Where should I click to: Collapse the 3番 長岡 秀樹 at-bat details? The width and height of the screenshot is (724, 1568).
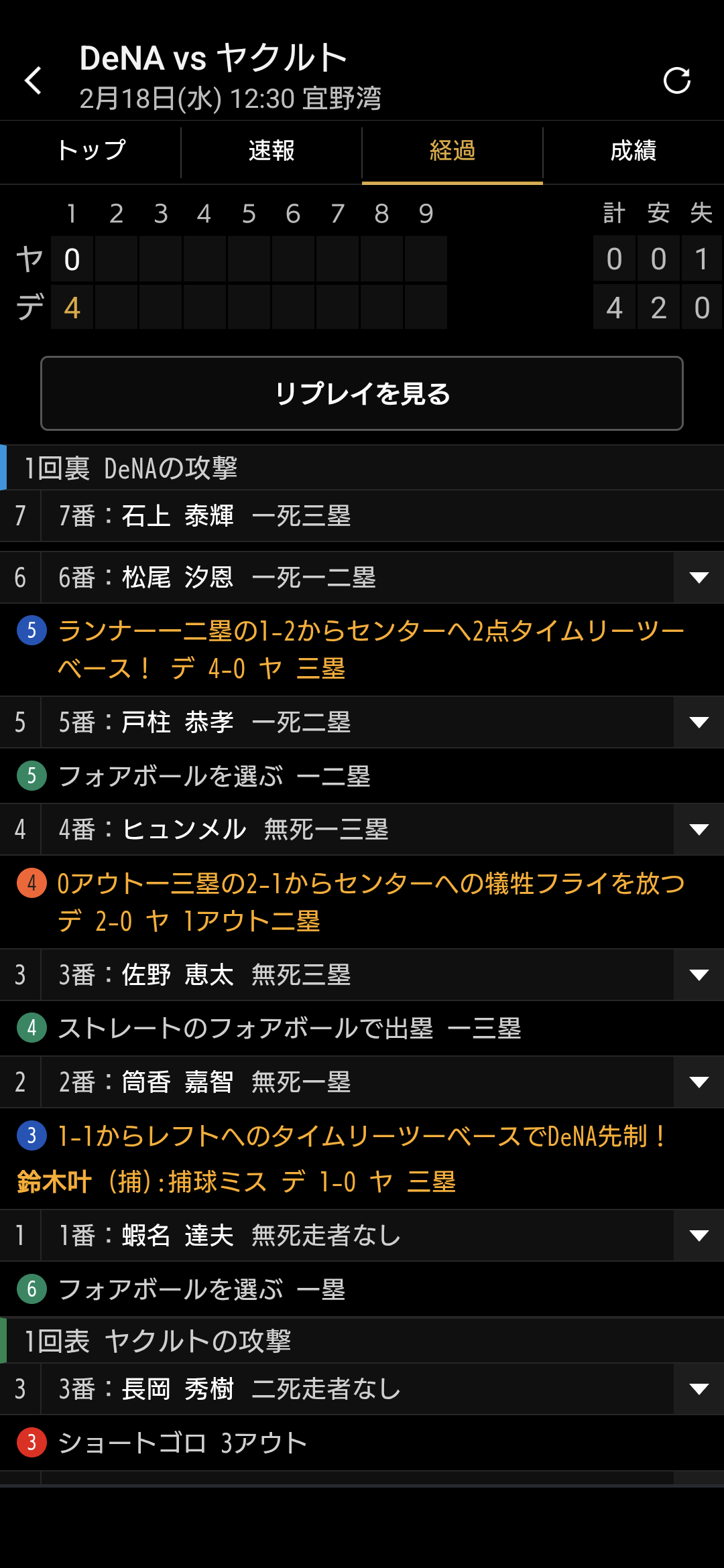click(699, 1389)
